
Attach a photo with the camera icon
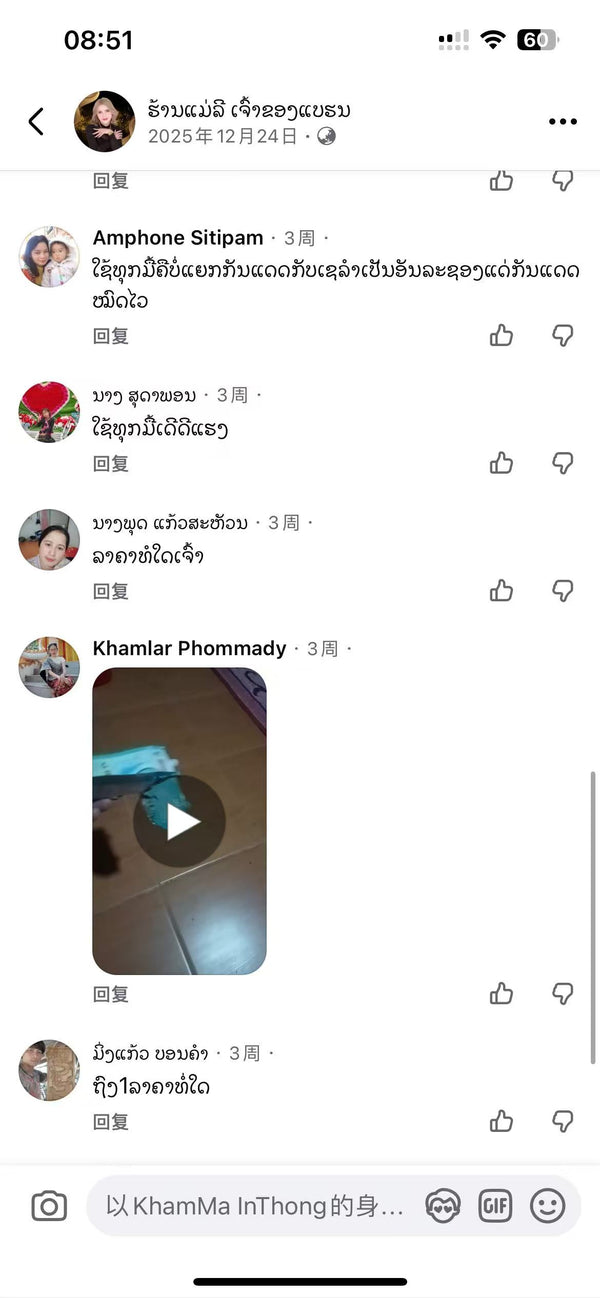[49, 1206]
